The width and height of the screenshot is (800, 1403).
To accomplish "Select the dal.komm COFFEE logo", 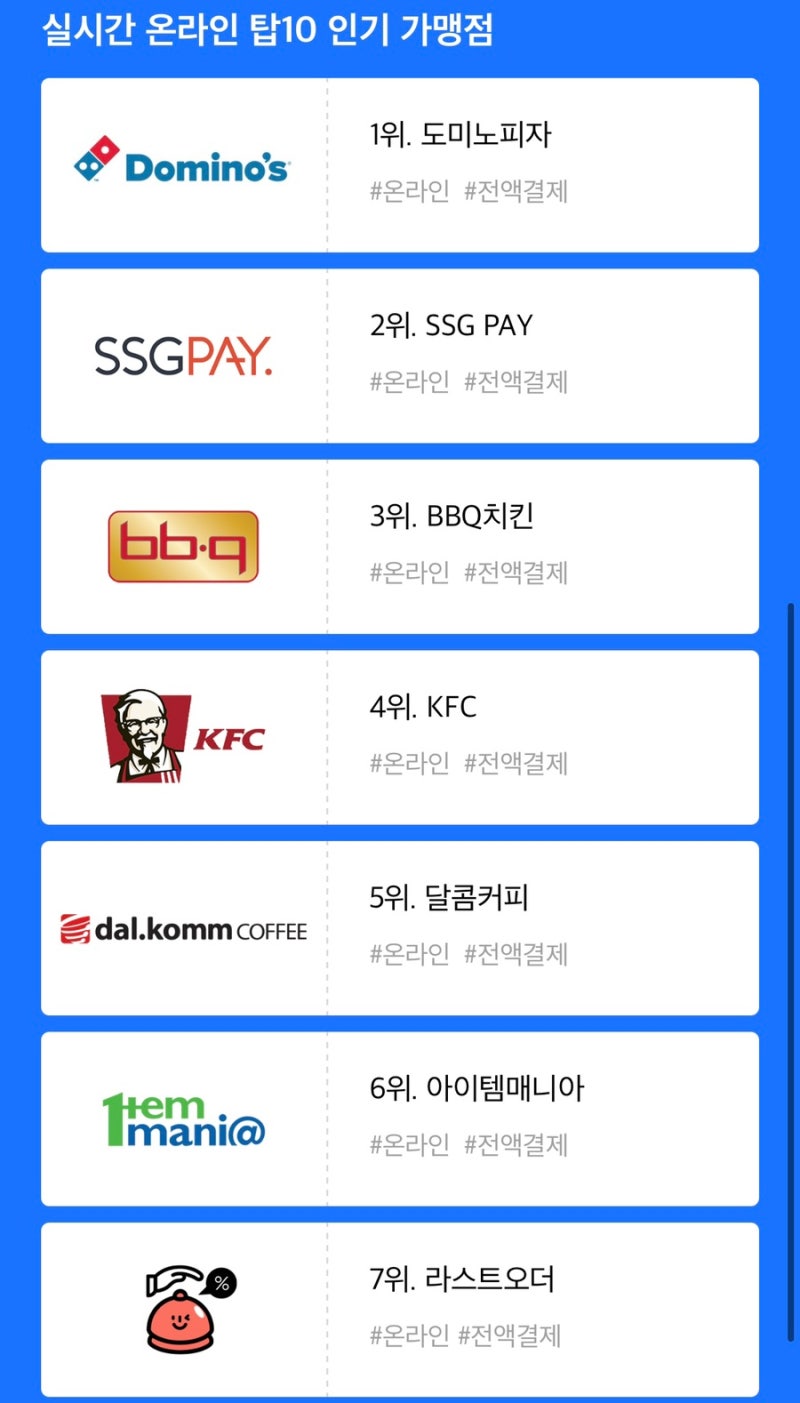I will pos(183,927).
